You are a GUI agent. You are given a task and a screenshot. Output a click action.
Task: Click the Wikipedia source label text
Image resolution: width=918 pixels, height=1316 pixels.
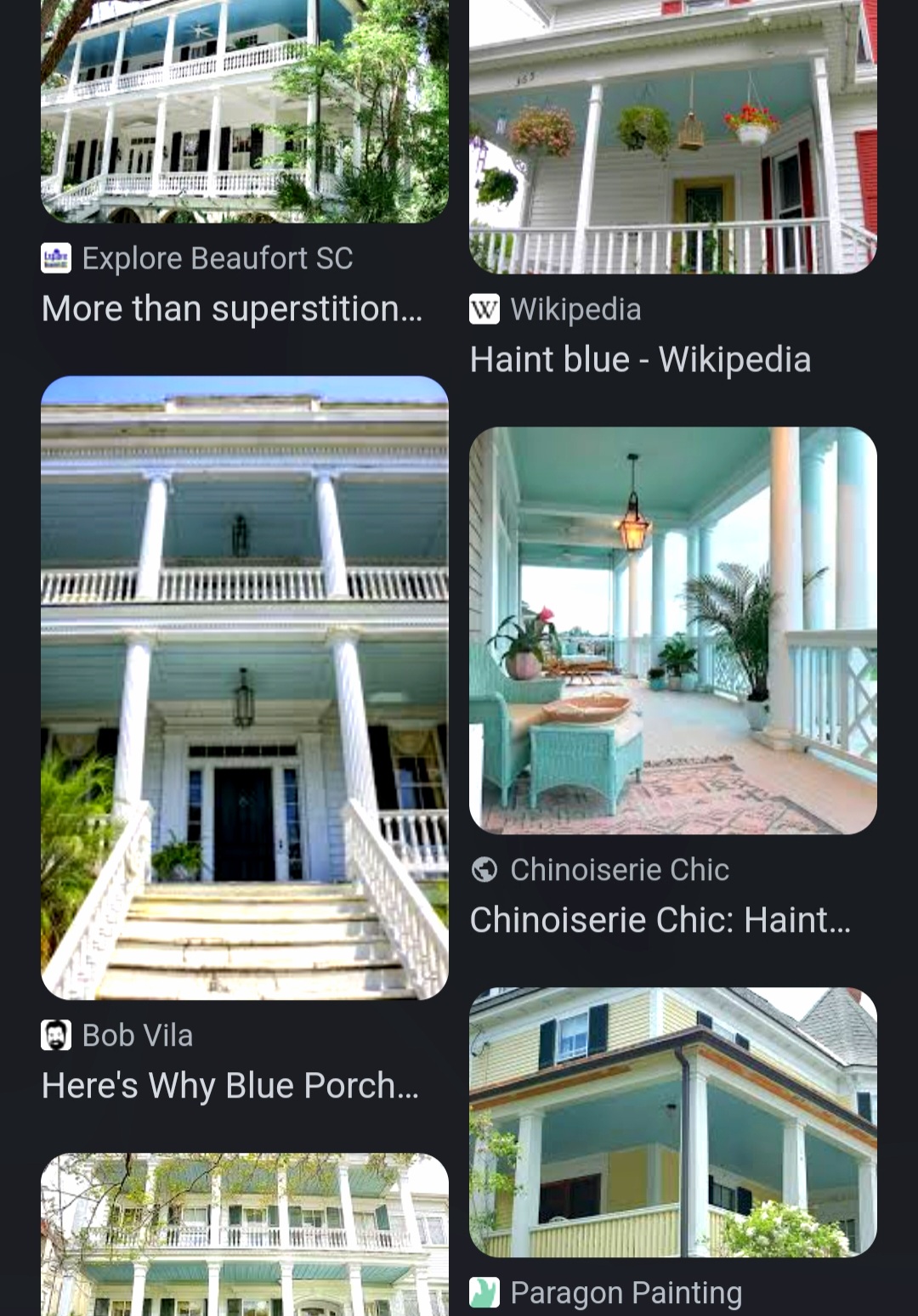[x=576, y=308]
